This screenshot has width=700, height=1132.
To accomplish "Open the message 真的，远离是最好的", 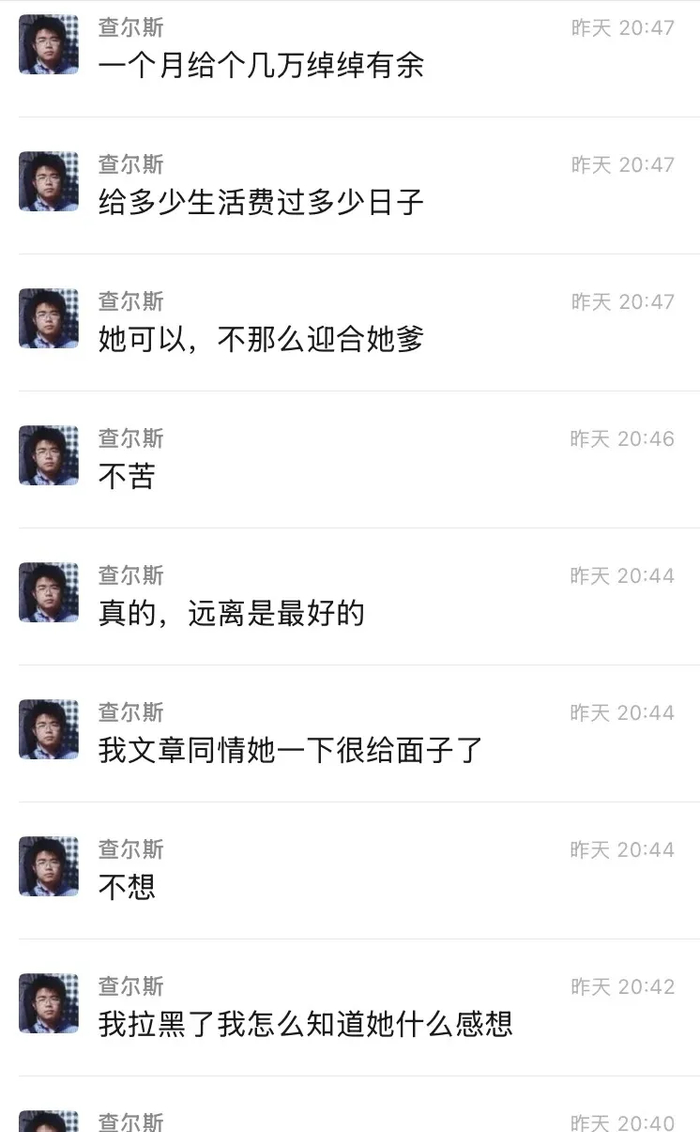I will [x=231, y=614].
